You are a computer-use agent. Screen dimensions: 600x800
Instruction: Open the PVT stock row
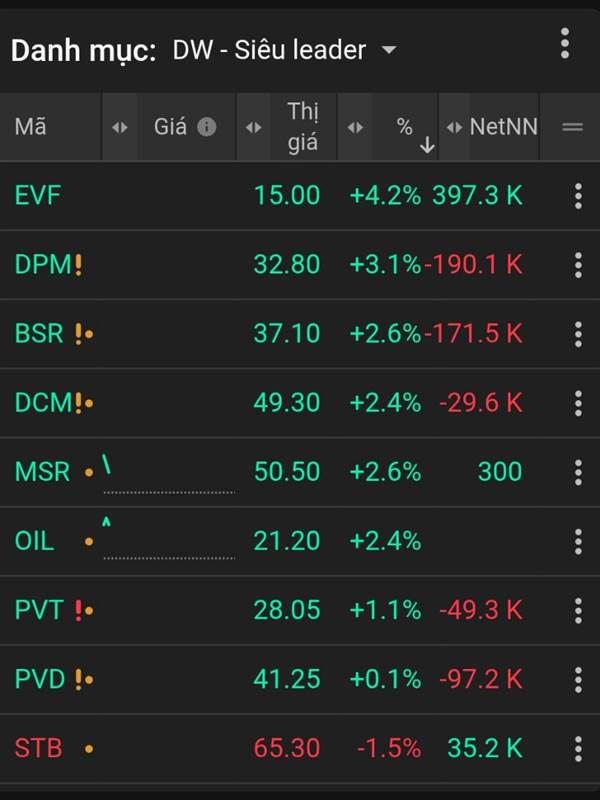pos(38,609)
